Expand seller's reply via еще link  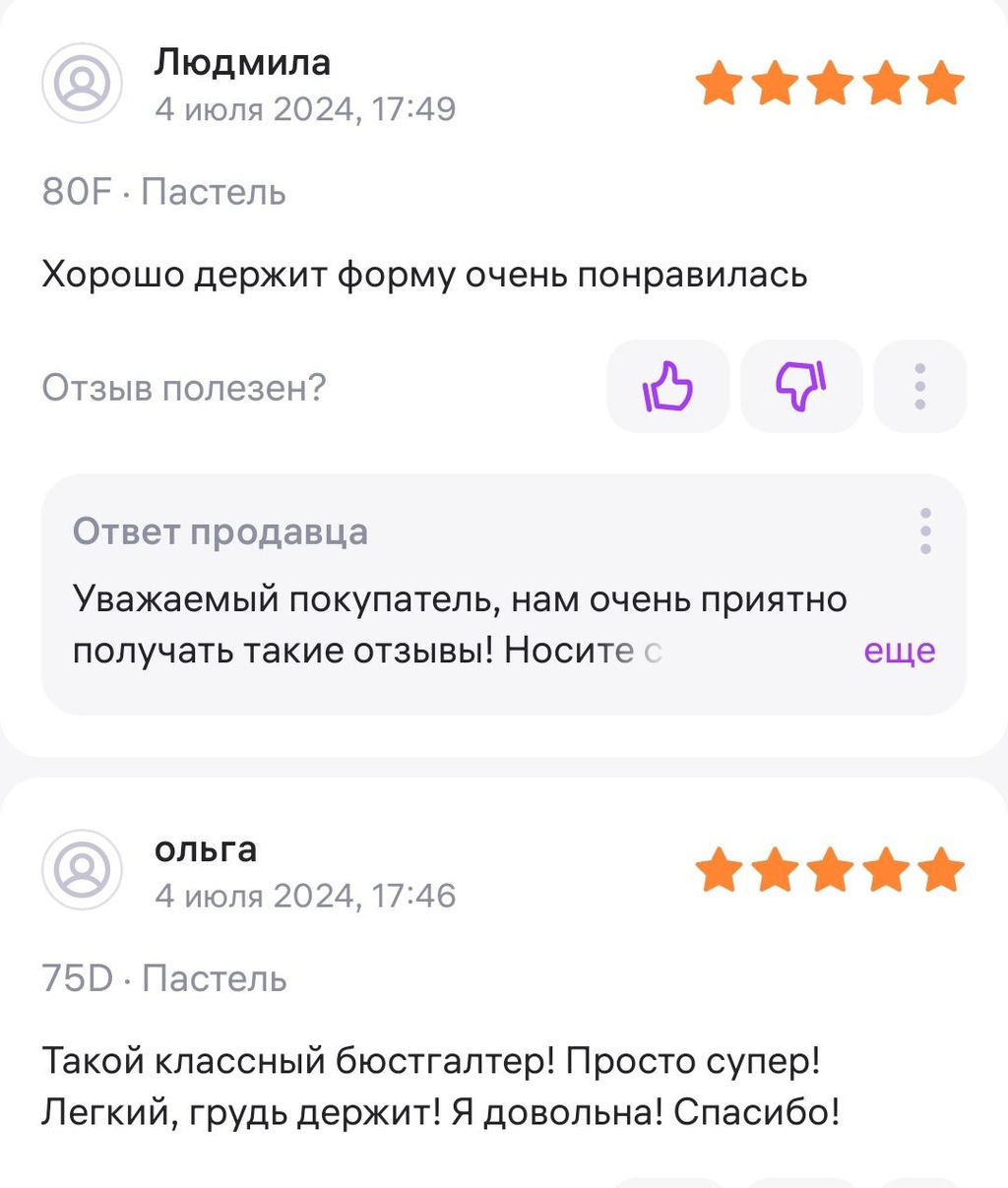899,651
